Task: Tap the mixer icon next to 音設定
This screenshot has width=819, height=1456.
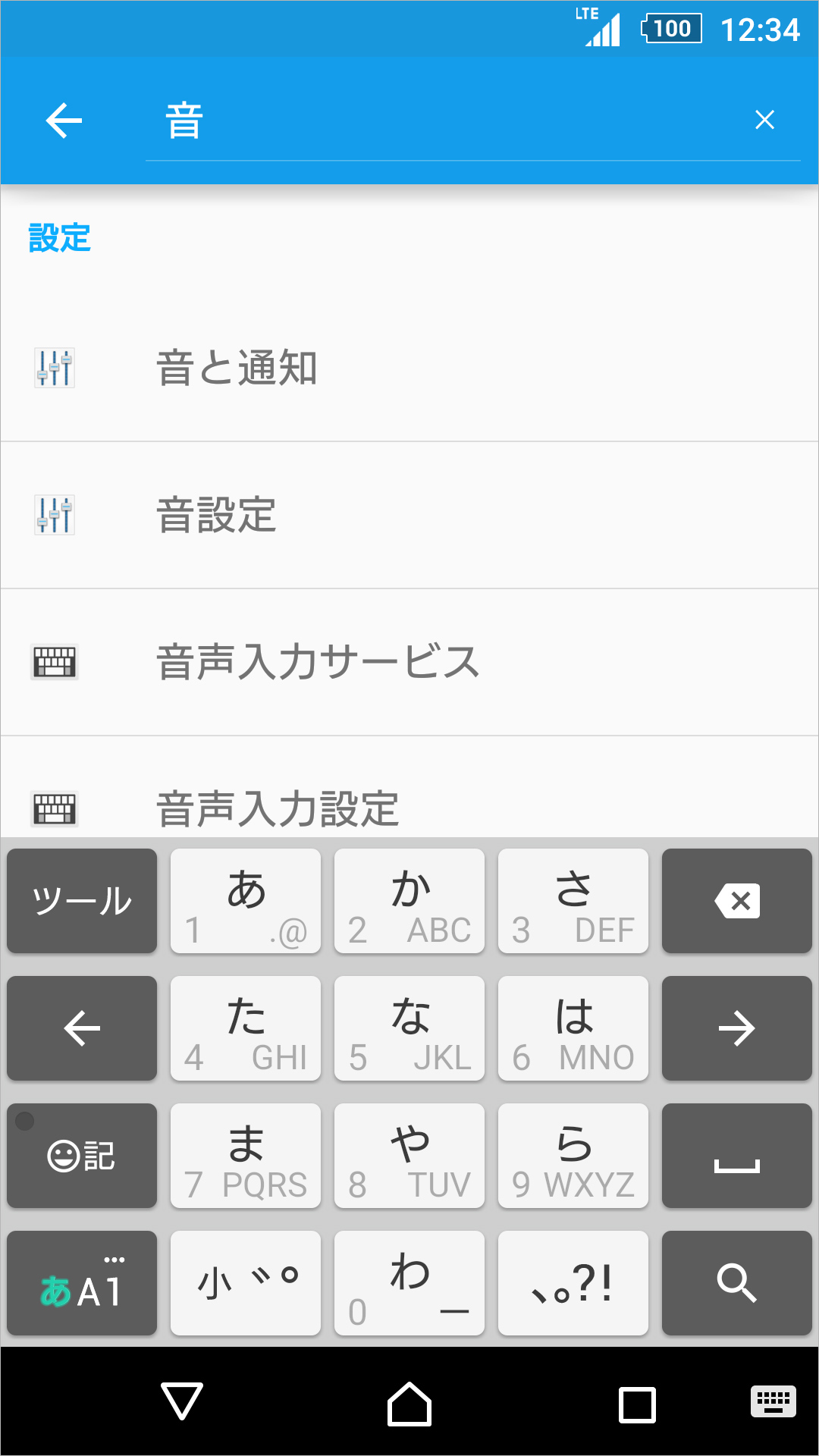Action: 54,515
